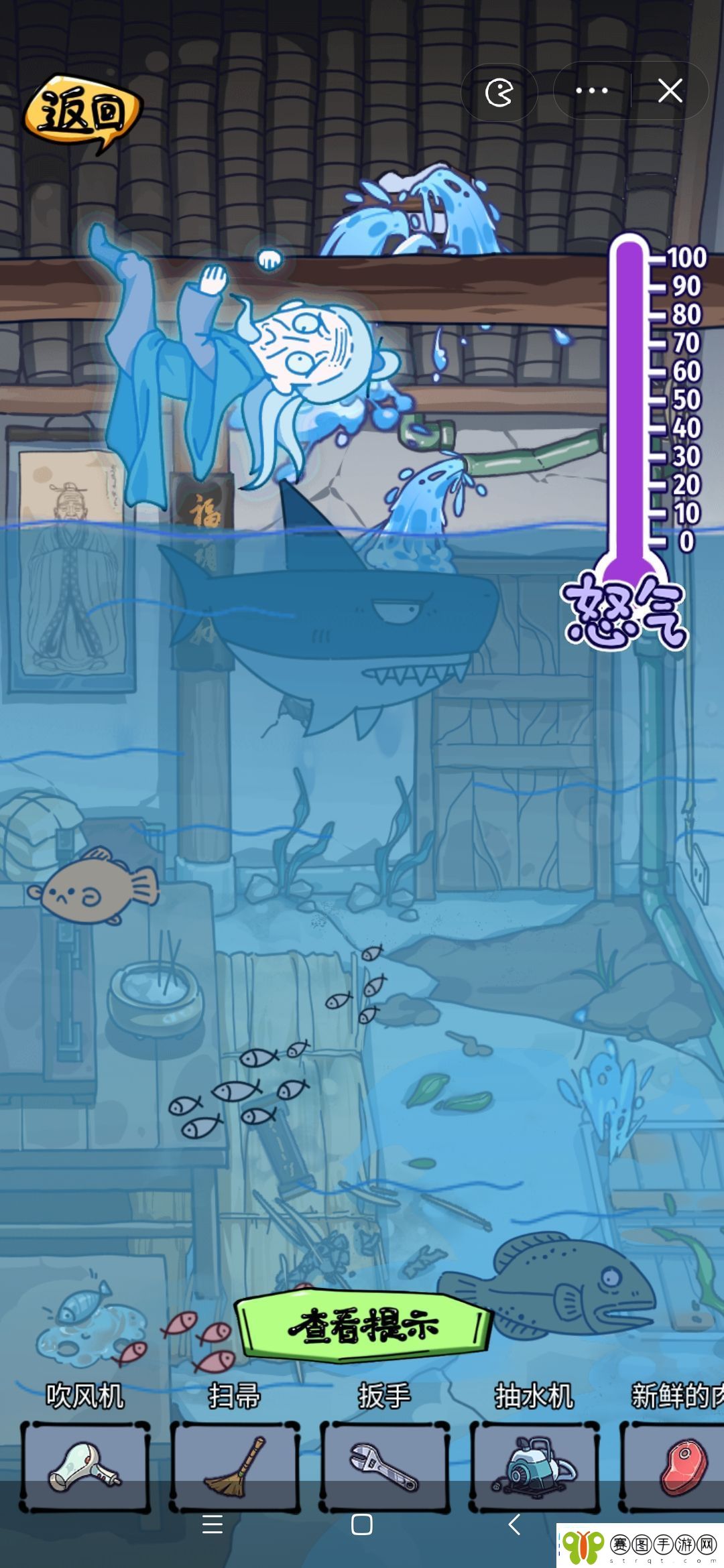Tap 查看提示 to view hint

coord(363,1326)
